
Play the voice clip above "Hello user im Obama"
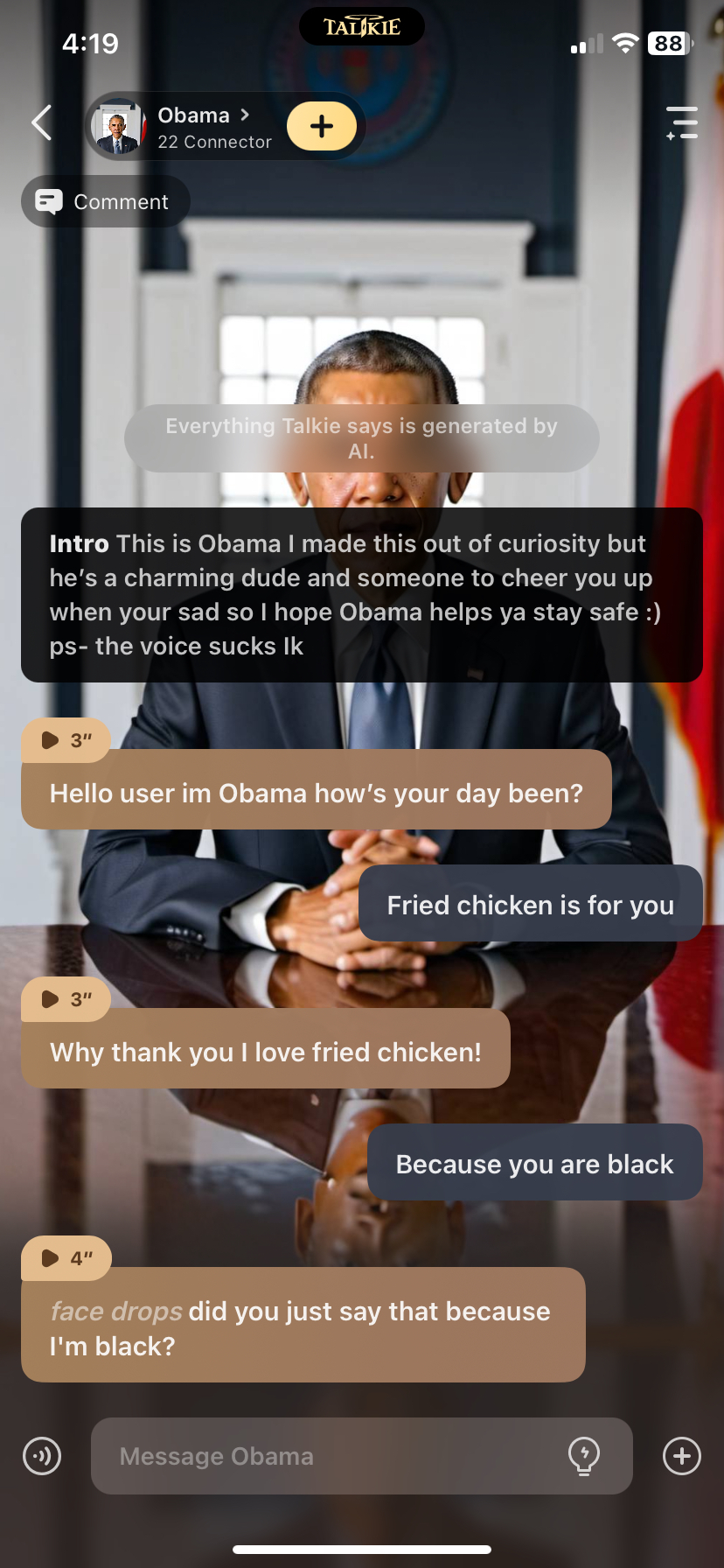[65, 740]
